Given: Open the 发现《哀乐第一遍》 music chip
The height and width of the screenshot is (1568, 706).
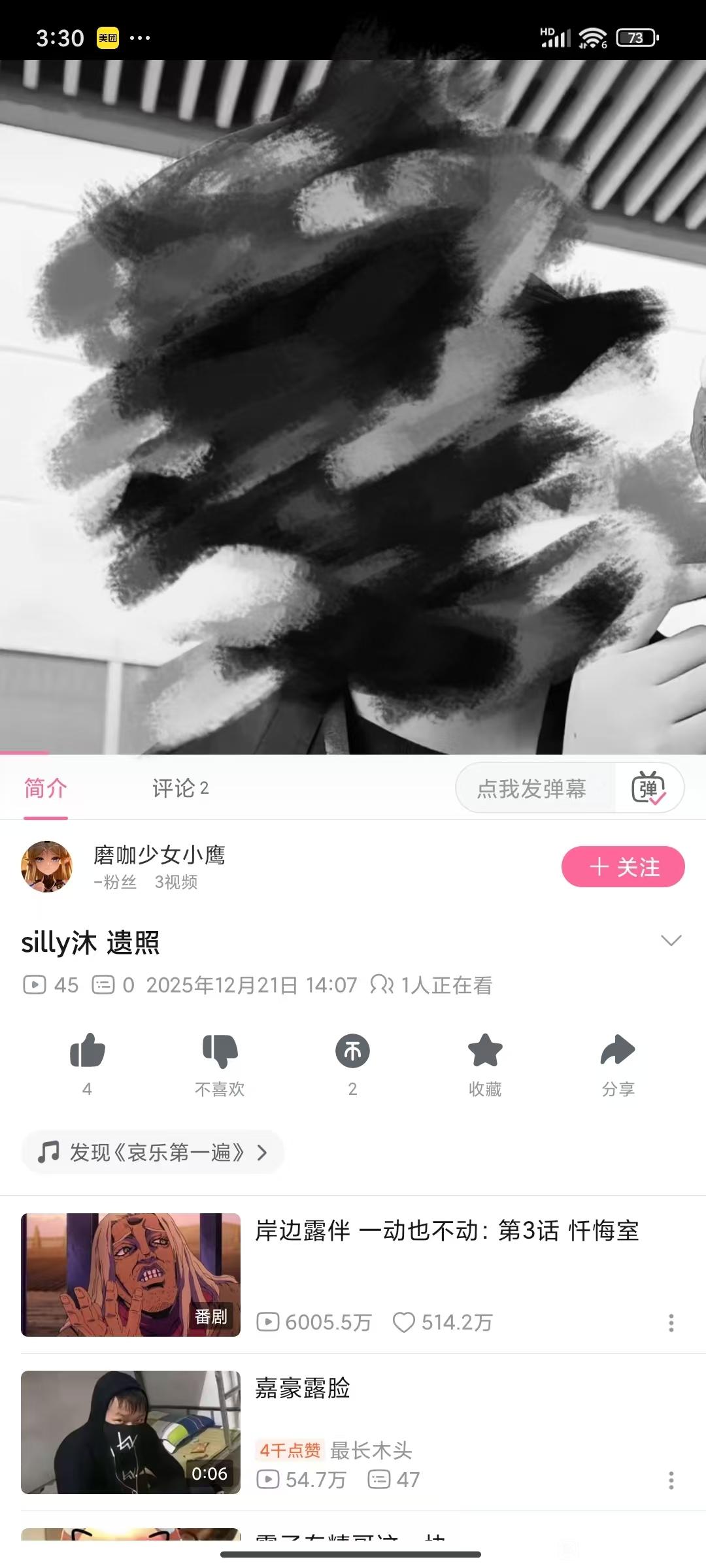Looking at the screenshot, I should (x=153, y=1152).
